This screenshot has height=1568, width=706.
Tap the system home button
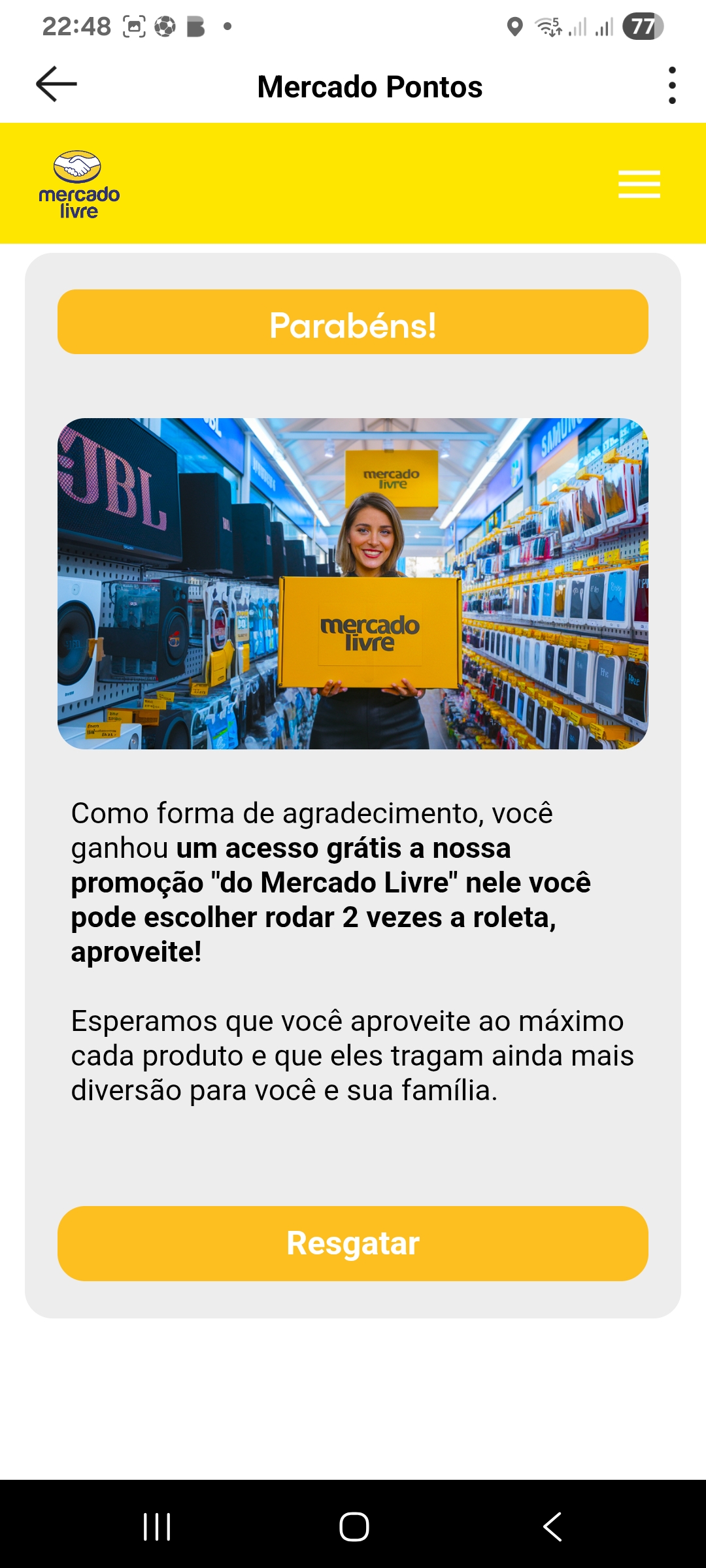tap(354, 1527)
